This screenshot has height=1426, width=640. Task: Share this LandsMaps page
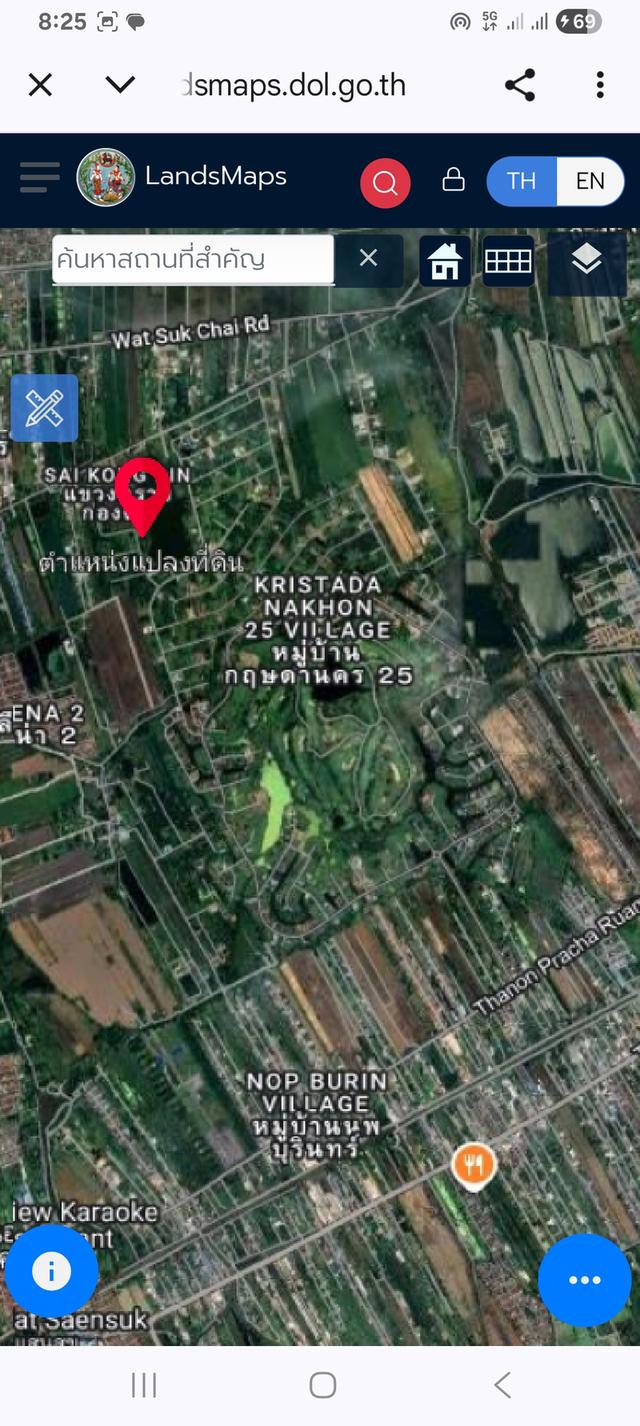520,85
